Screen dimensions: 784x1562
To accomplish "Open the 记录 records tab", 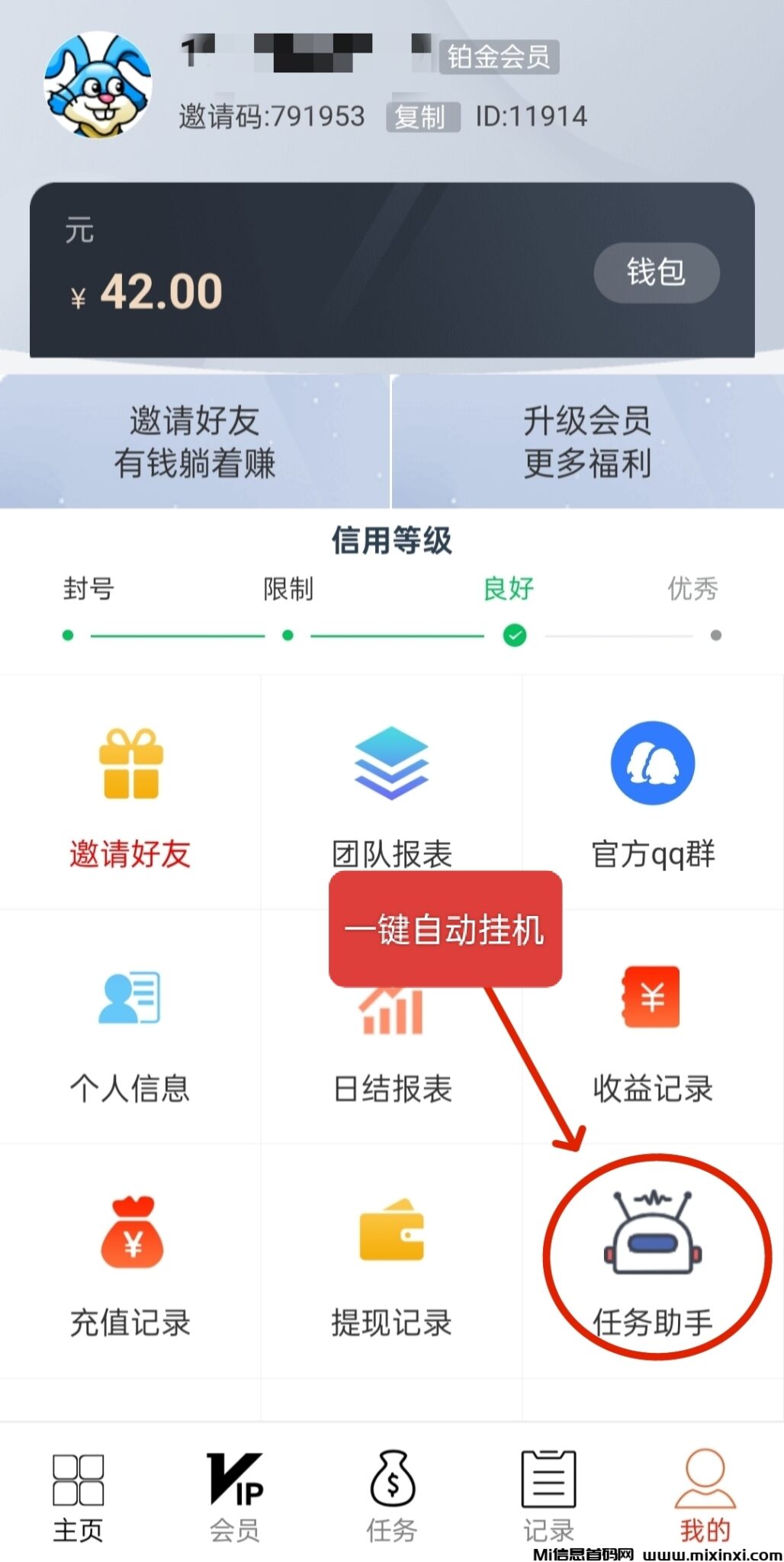I will click(x=548, y=1496).
